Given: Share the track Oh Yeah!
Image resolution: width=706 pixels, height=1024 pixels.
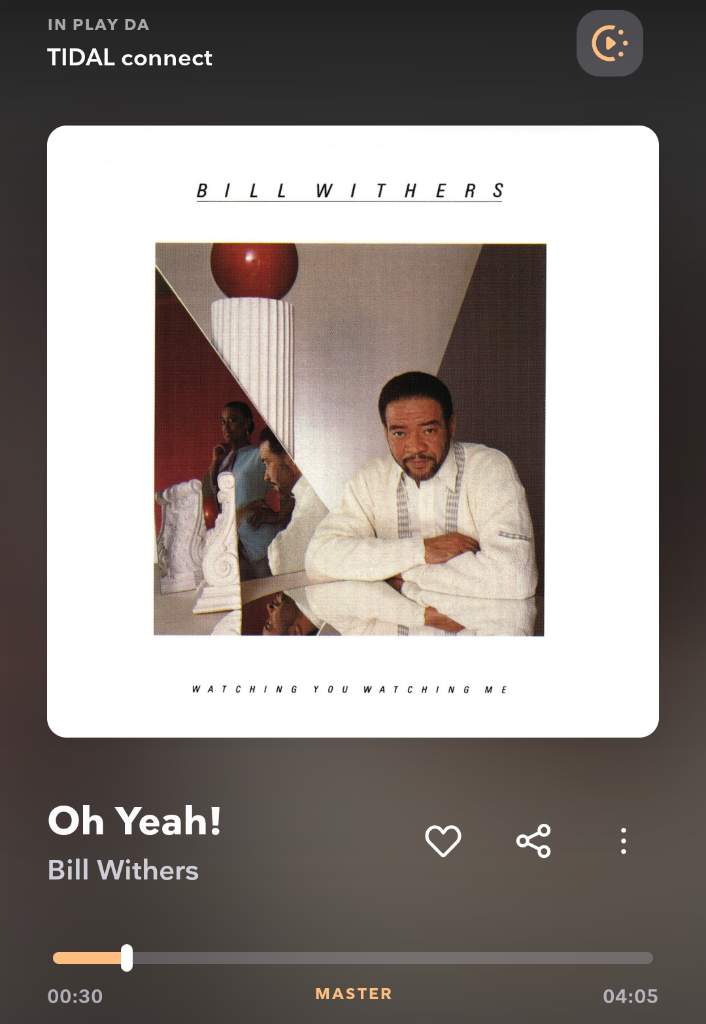Looking at the screenshot, I should pos(533,841).
